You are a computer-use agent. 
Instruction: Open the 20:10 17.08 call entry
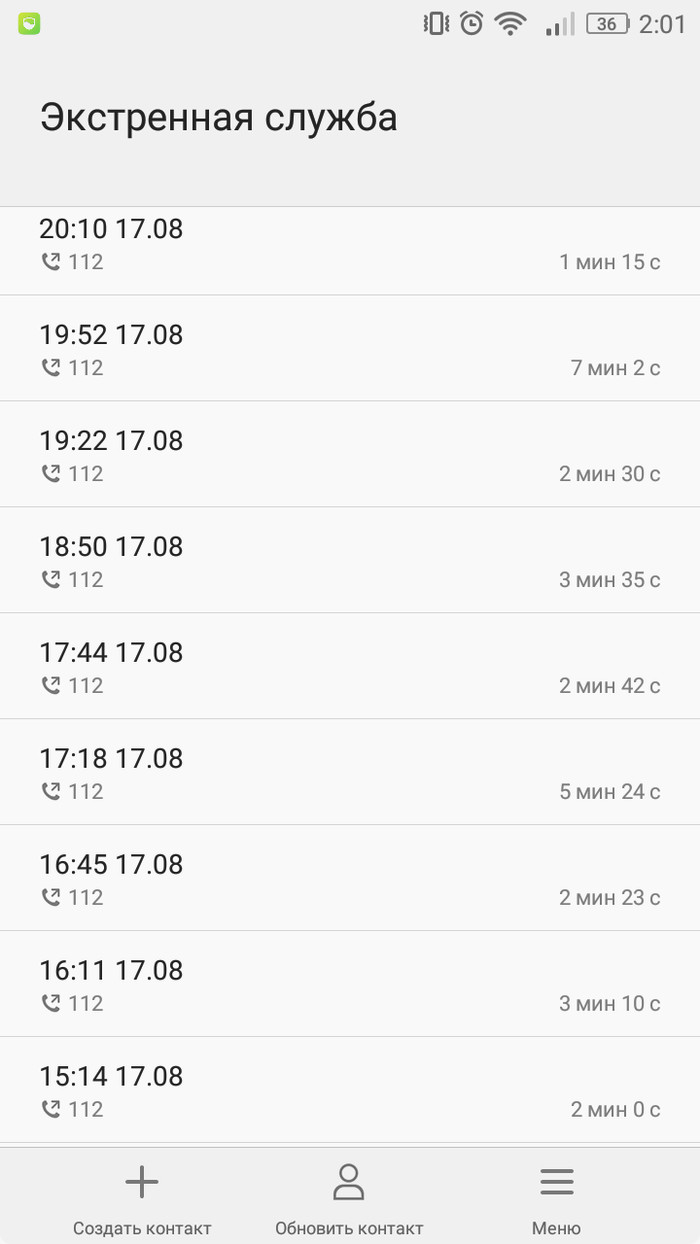350,246
